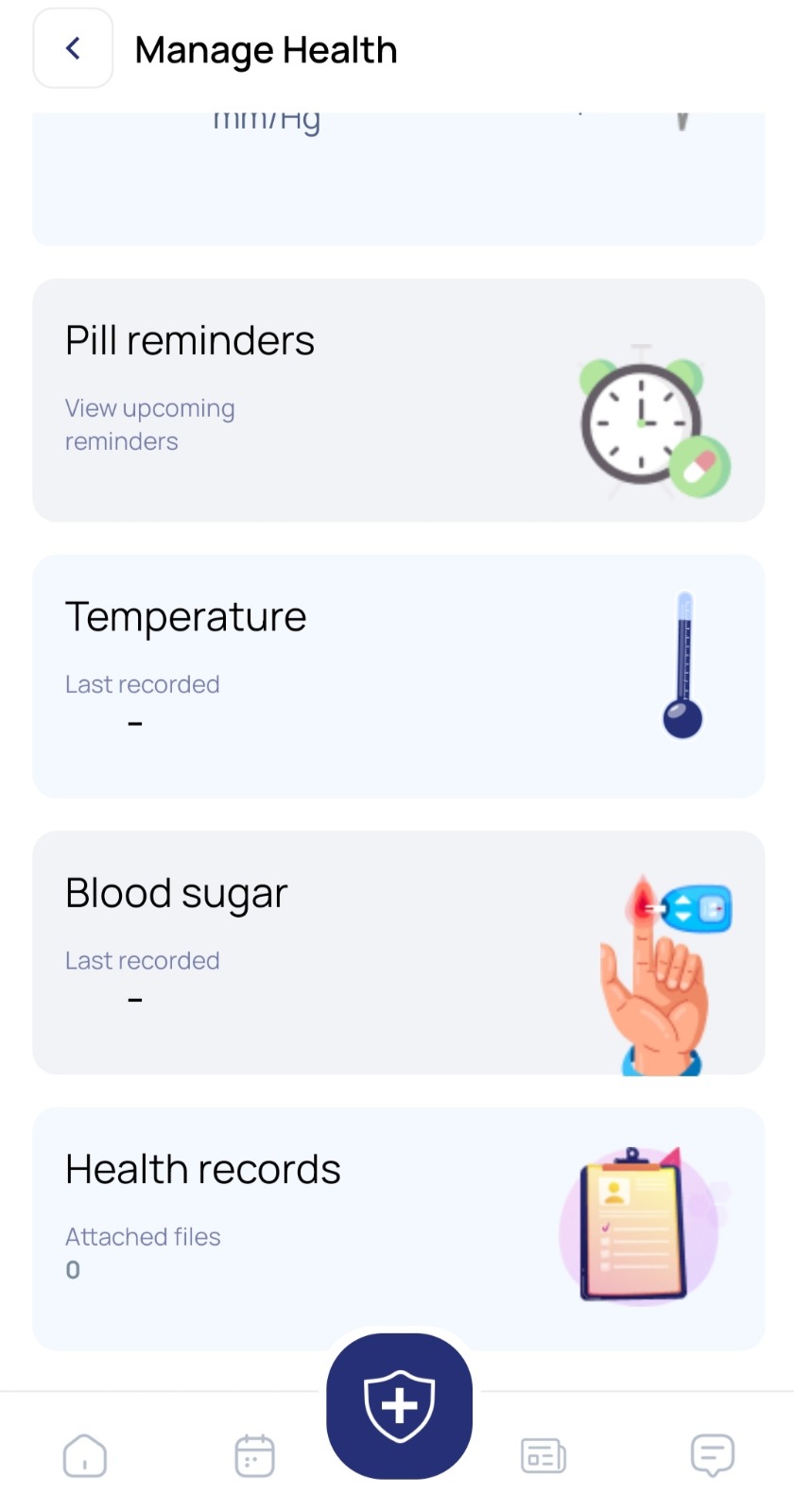Tap the central health shield plus icon
Screen dimensions: 794x1512
pyautogui.click(x=399, y=1403)
